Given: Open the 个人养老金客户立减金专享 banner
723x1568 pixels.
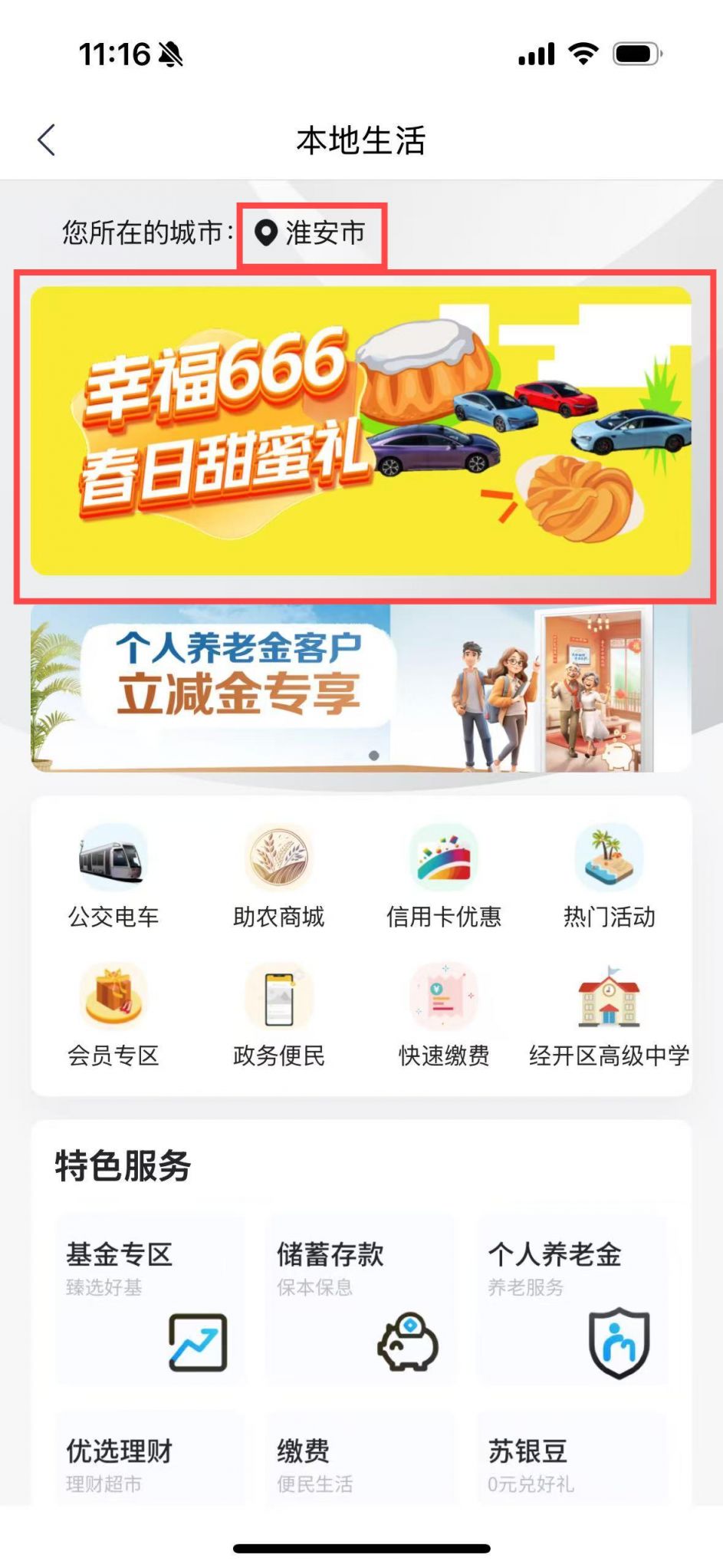Looking at the screenshot, I should point(360,689).
